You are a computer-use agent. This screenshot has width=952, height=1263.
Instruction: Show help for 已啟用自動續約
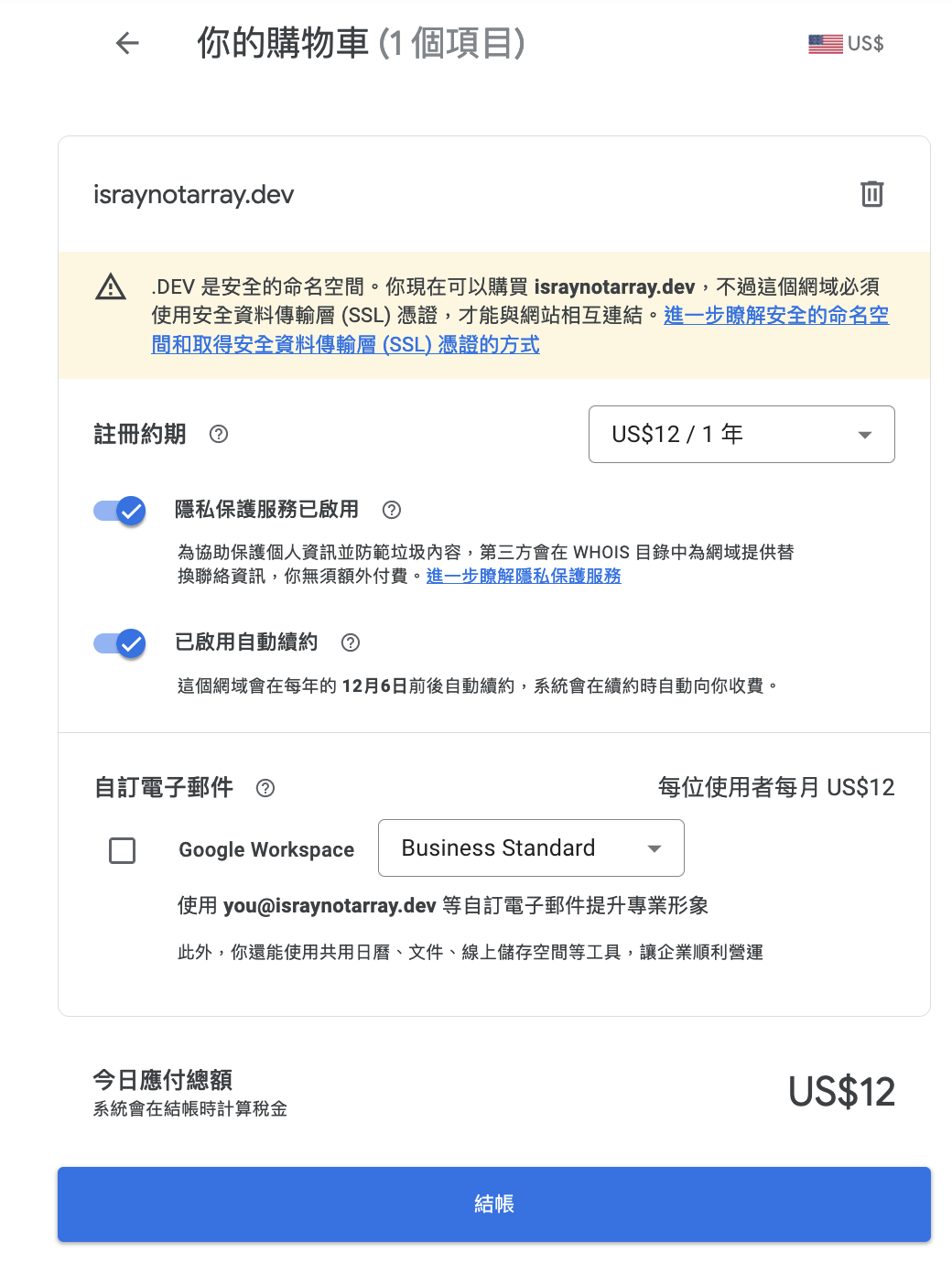[x=351, y=642]
